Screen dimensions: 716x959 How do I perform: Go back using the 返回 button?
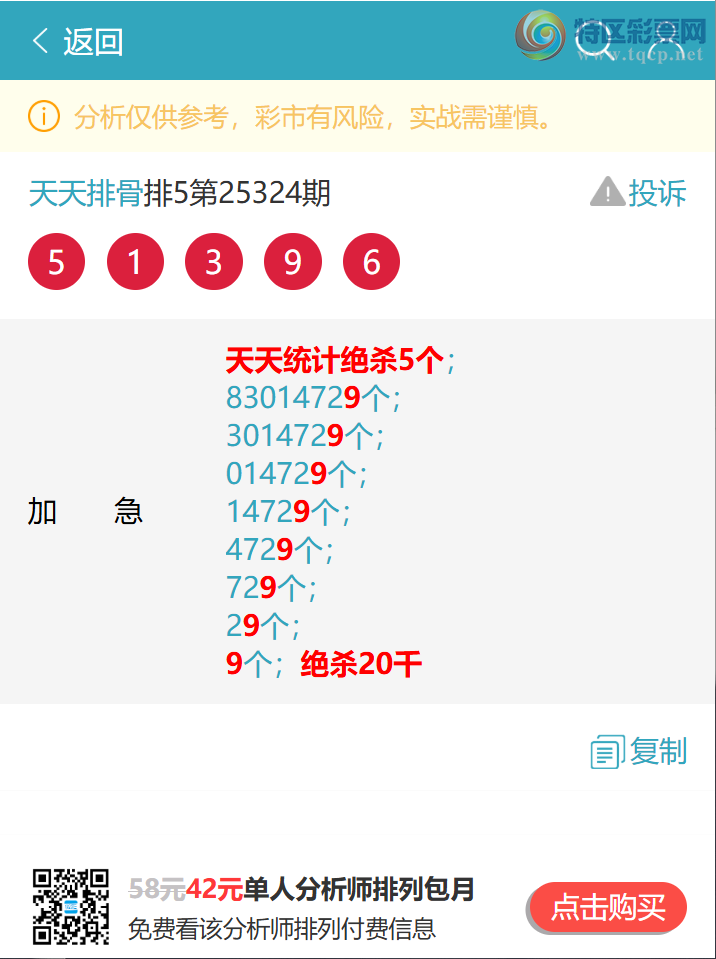coord(78,42)
